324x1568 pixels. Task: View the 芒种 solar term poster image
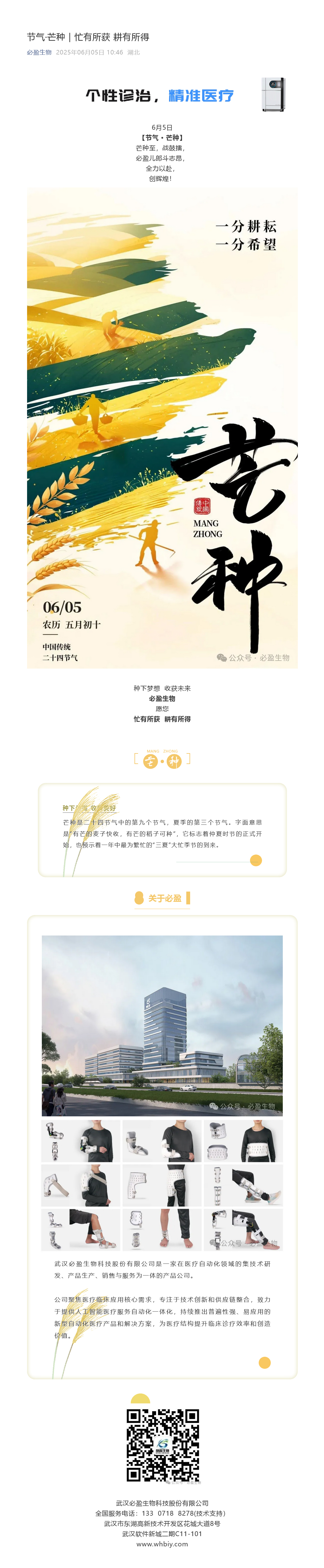pos(162,428)
